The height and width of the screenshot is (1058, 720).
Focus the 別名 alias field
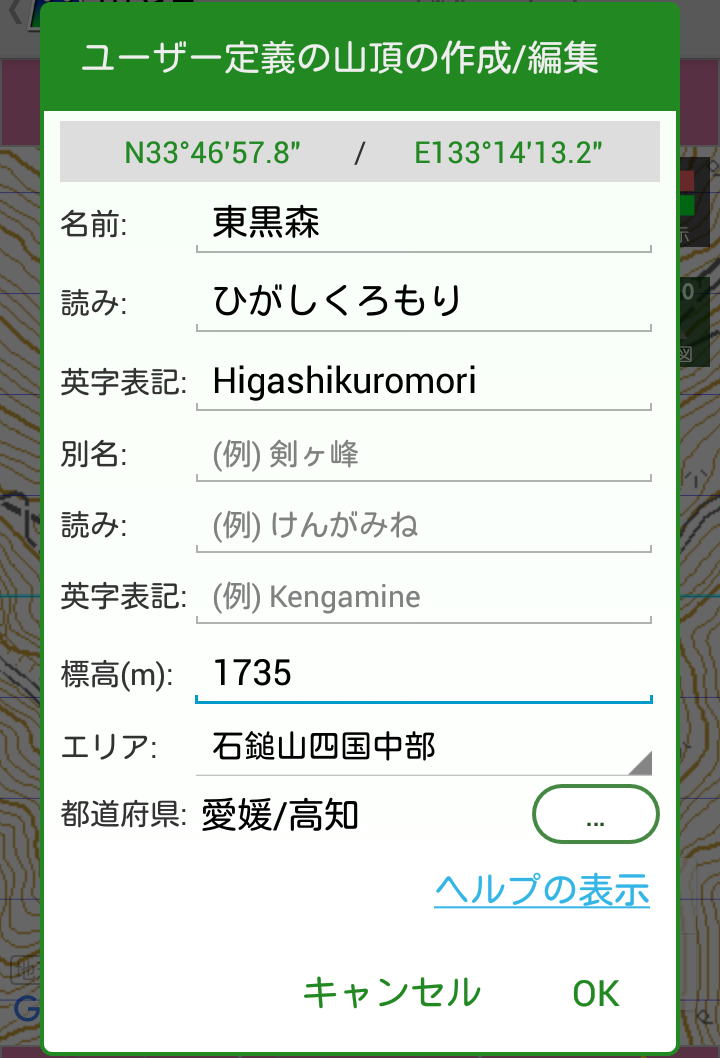click(424, 456)
